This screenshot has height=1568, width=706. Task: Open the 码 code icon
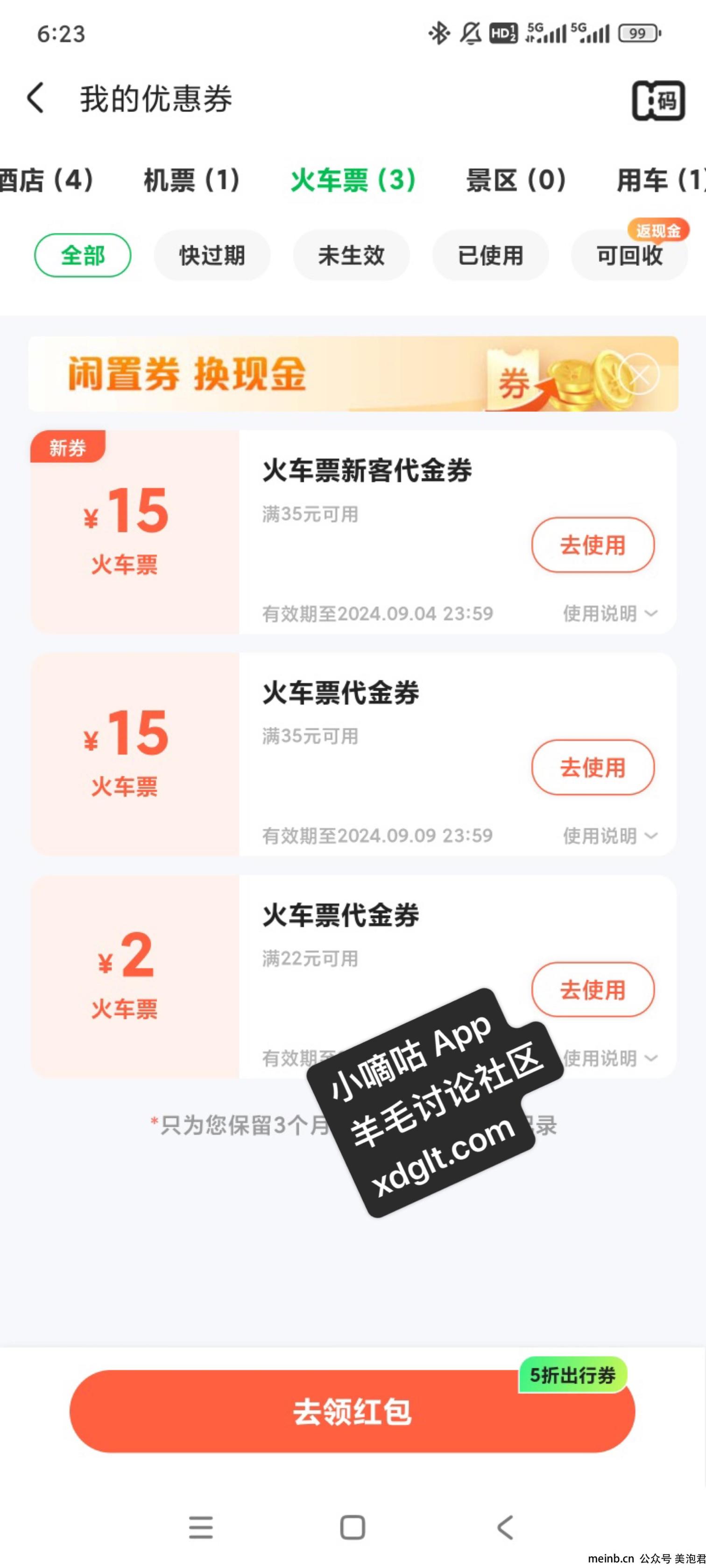pos(658,100)
